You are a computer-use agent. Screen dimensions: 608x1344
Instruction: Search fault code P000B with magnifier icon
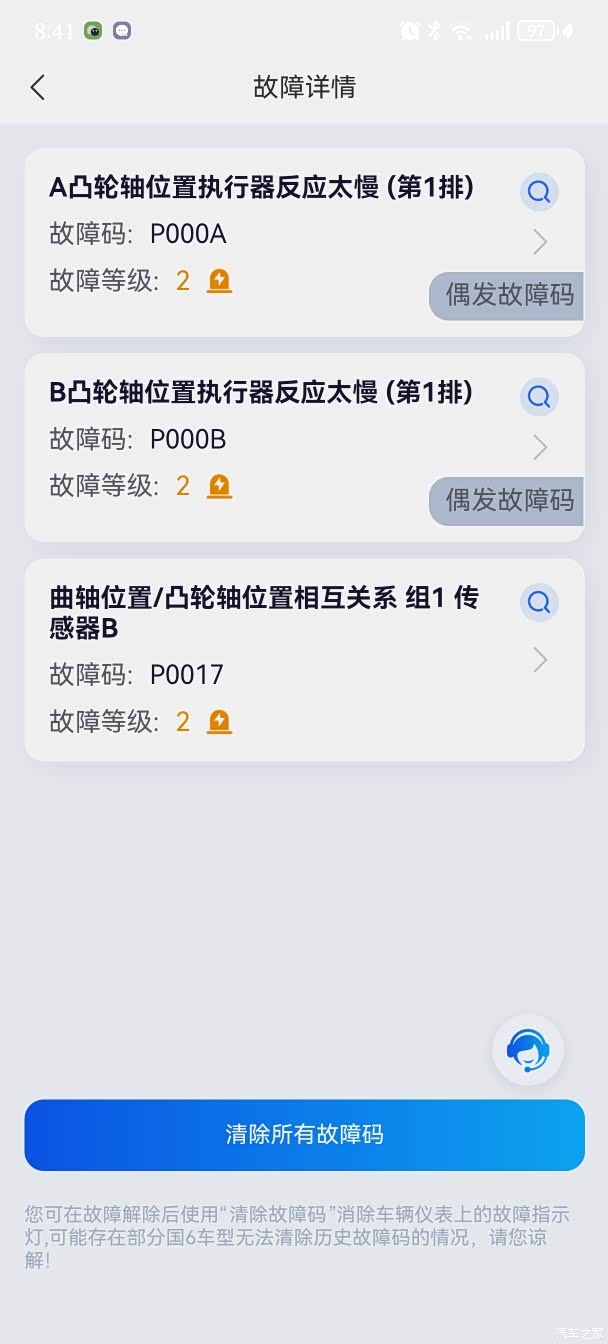(x=539, y=397)
